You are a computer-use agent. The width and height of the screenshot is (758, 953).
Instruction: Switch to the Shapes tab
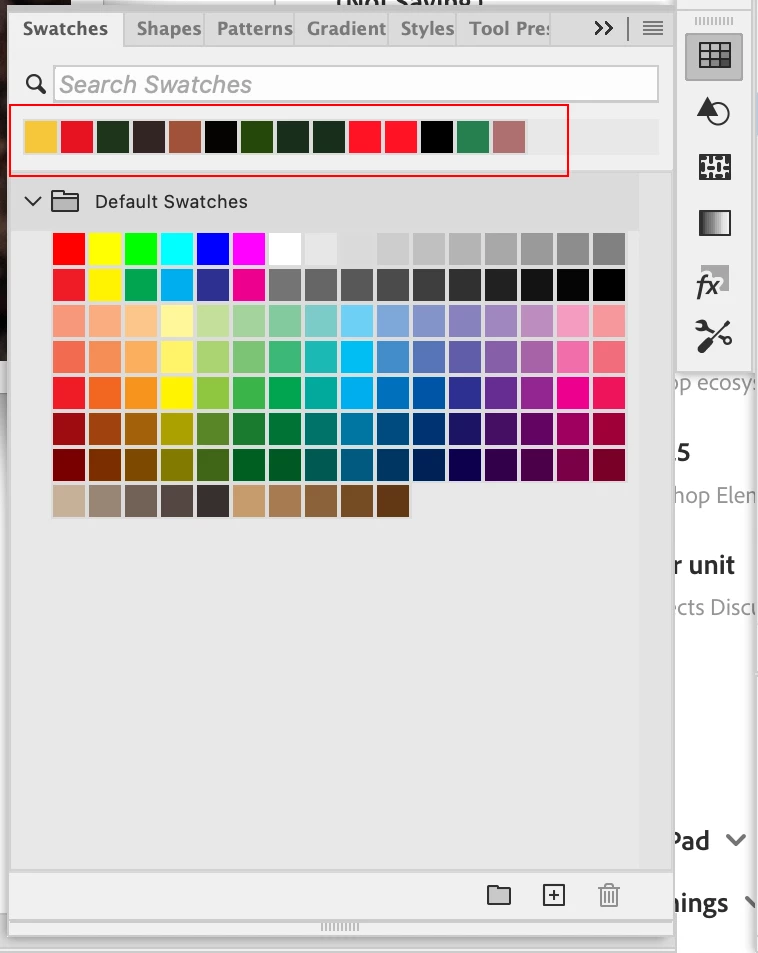[168, 28]
